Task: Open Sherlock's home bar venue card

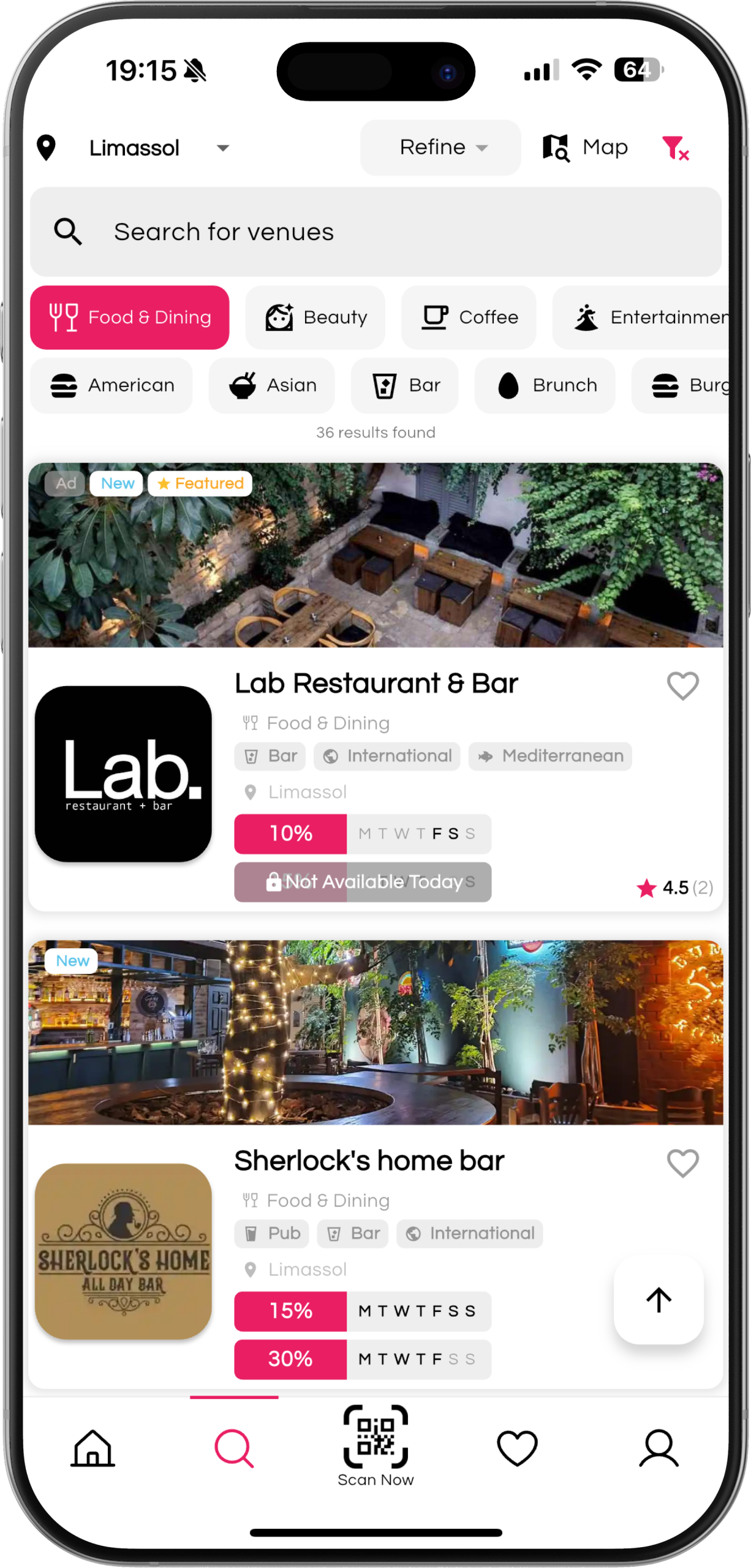Action: (x=369, y=1161)
